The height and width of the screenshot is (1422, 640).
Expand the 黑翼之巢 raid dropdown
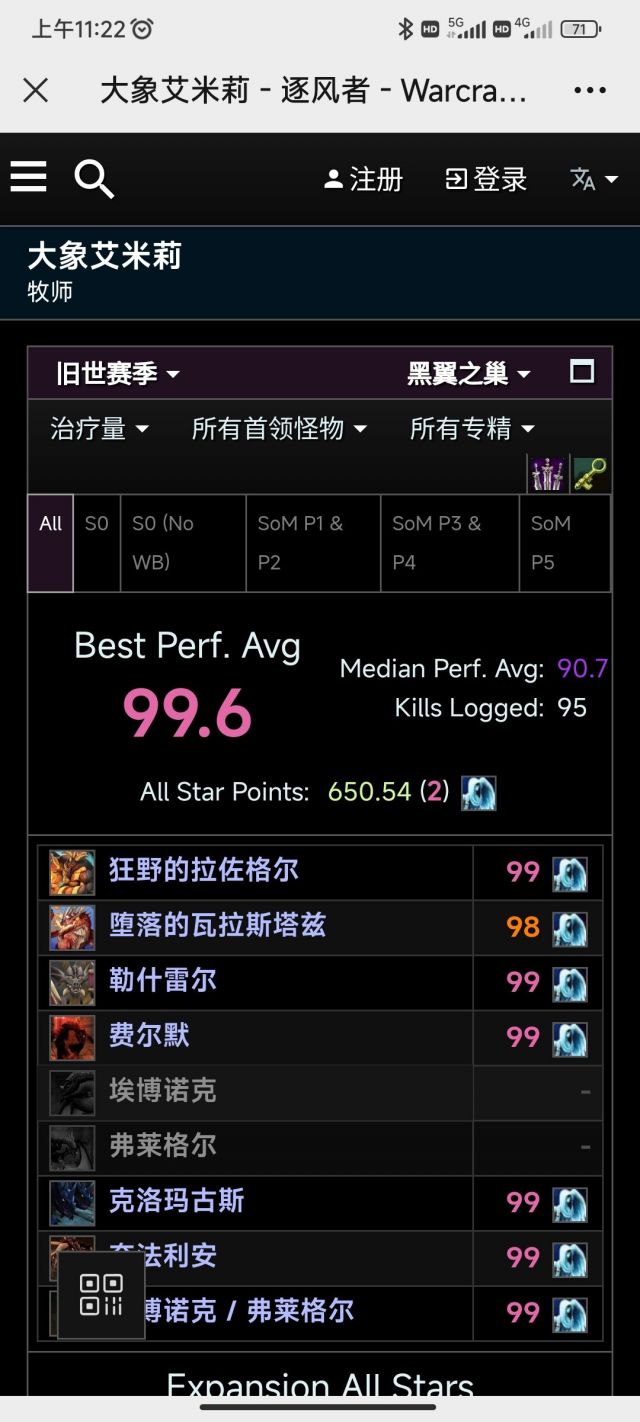[x=468, y=374]
